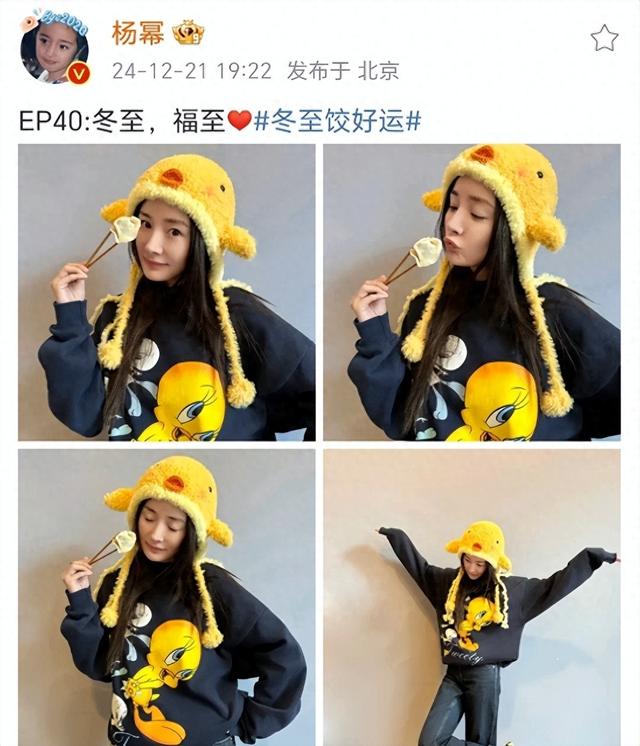Enlarge the photo with eyes closed
The width and height of the screenshot is (640, 746).
pyautogui.click(x=167, y=597)
